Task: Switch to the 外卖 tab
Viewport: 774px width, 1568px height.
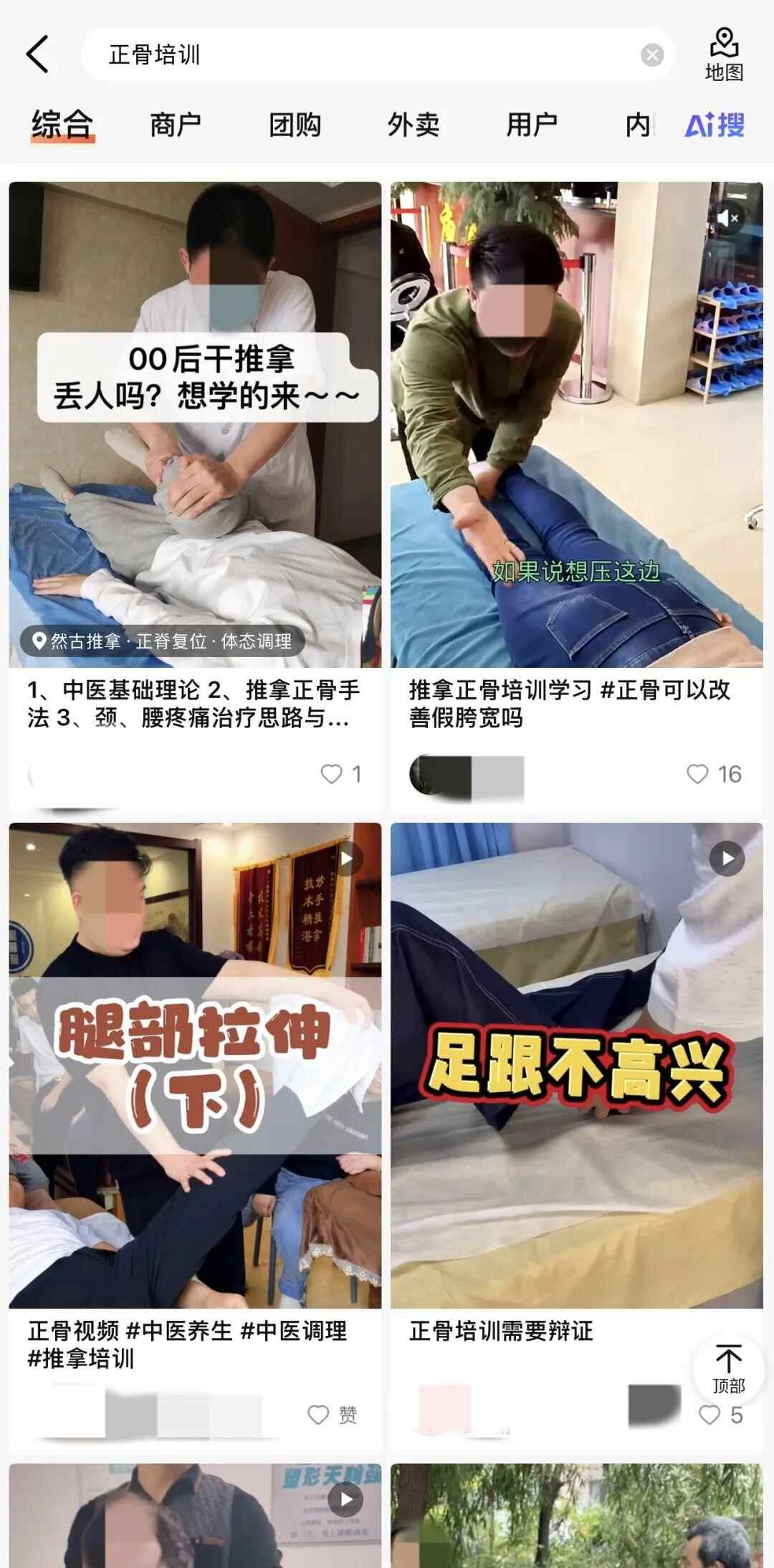Action: [x=414, y=125]
